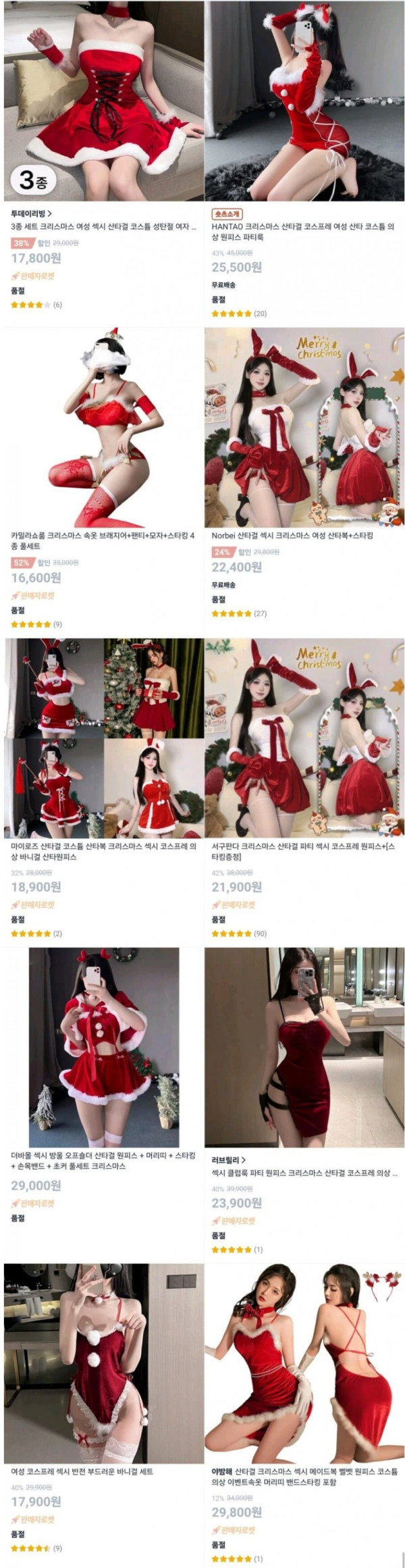Screen dimensions: 405x1568
Task: Select the 마이로즈 산타걸 코스튬 바니걸 product
Action: click(x=103, y=851)
